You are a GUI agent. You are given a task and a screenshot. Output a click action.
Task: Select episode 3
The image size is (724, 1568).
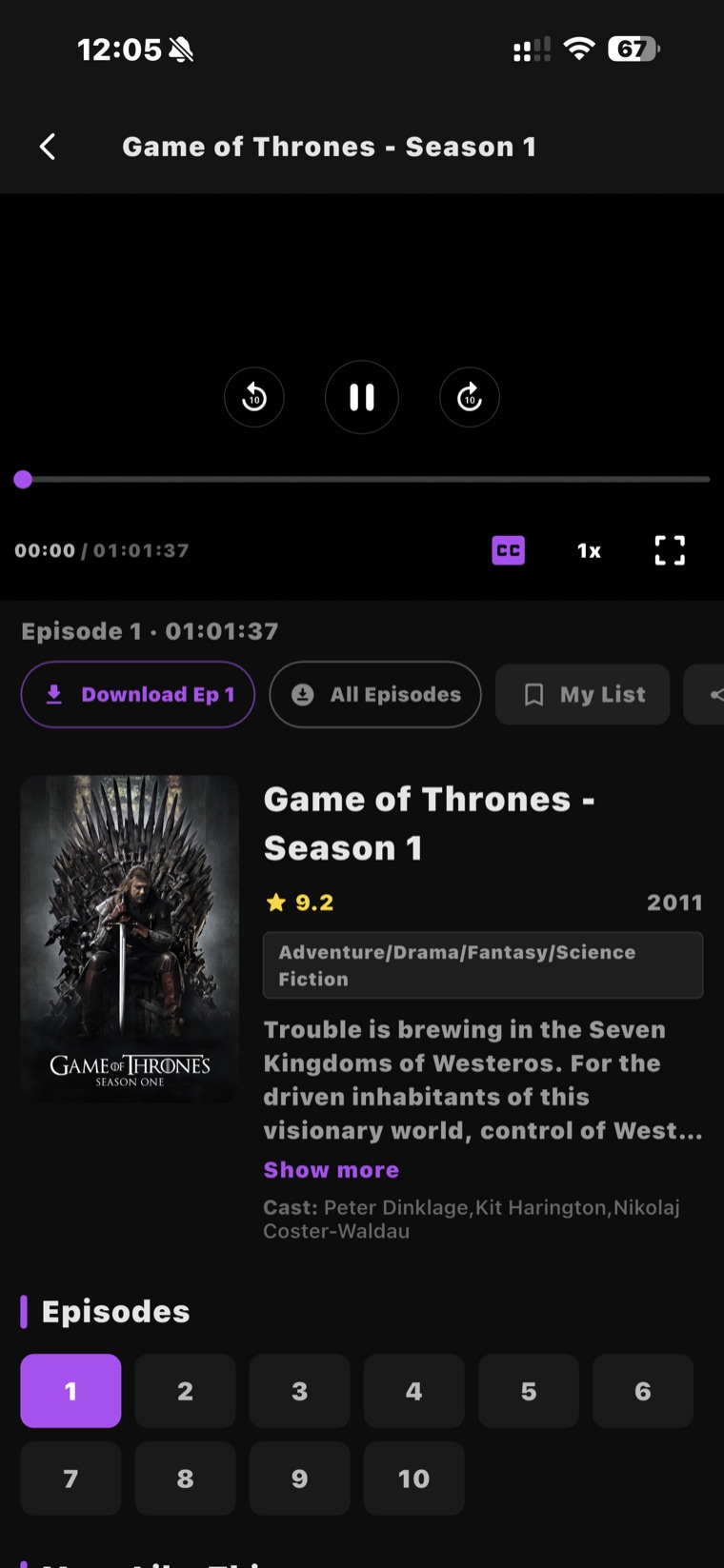click(x=299, y=1391)
